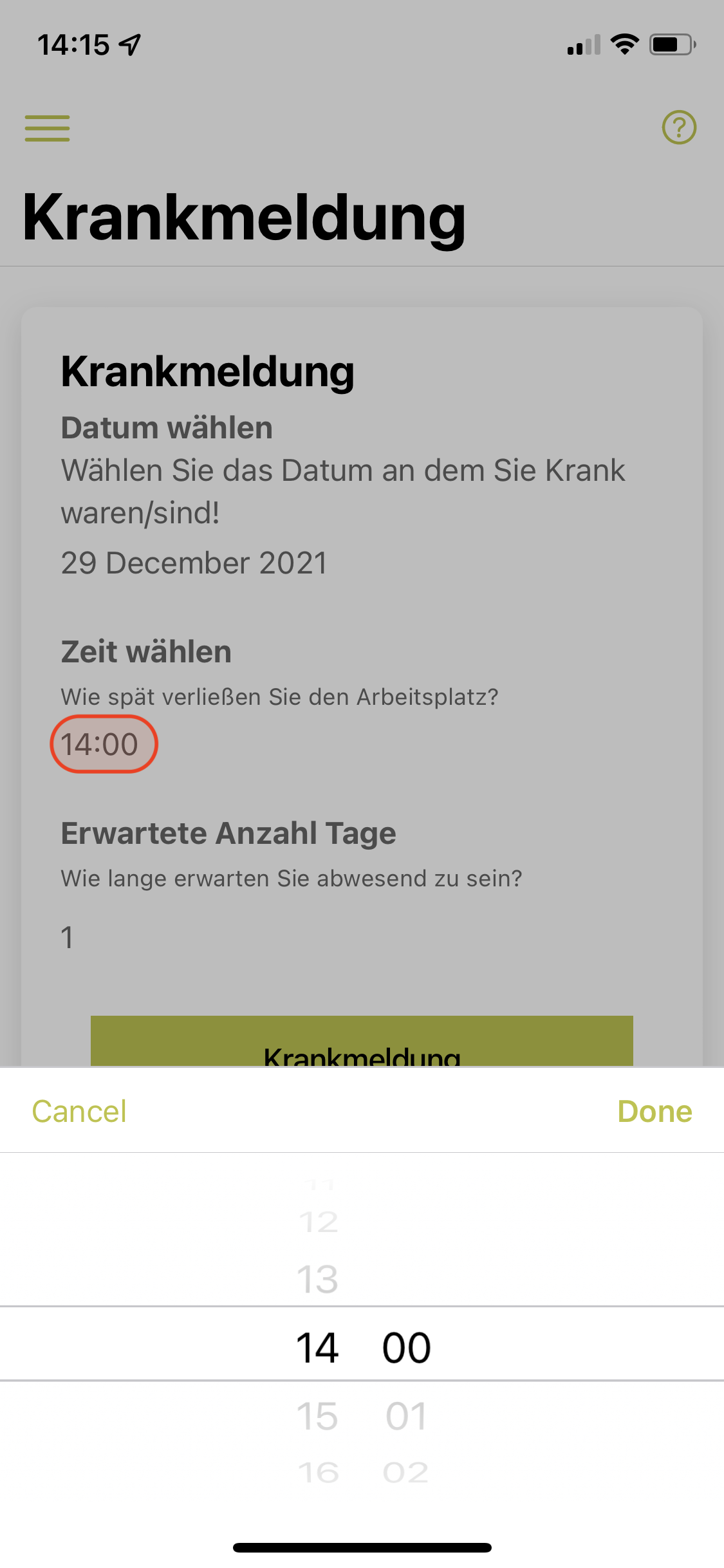
Task: Cancel the time picker
Action: pyautogui.click(x=79, y=1112)
